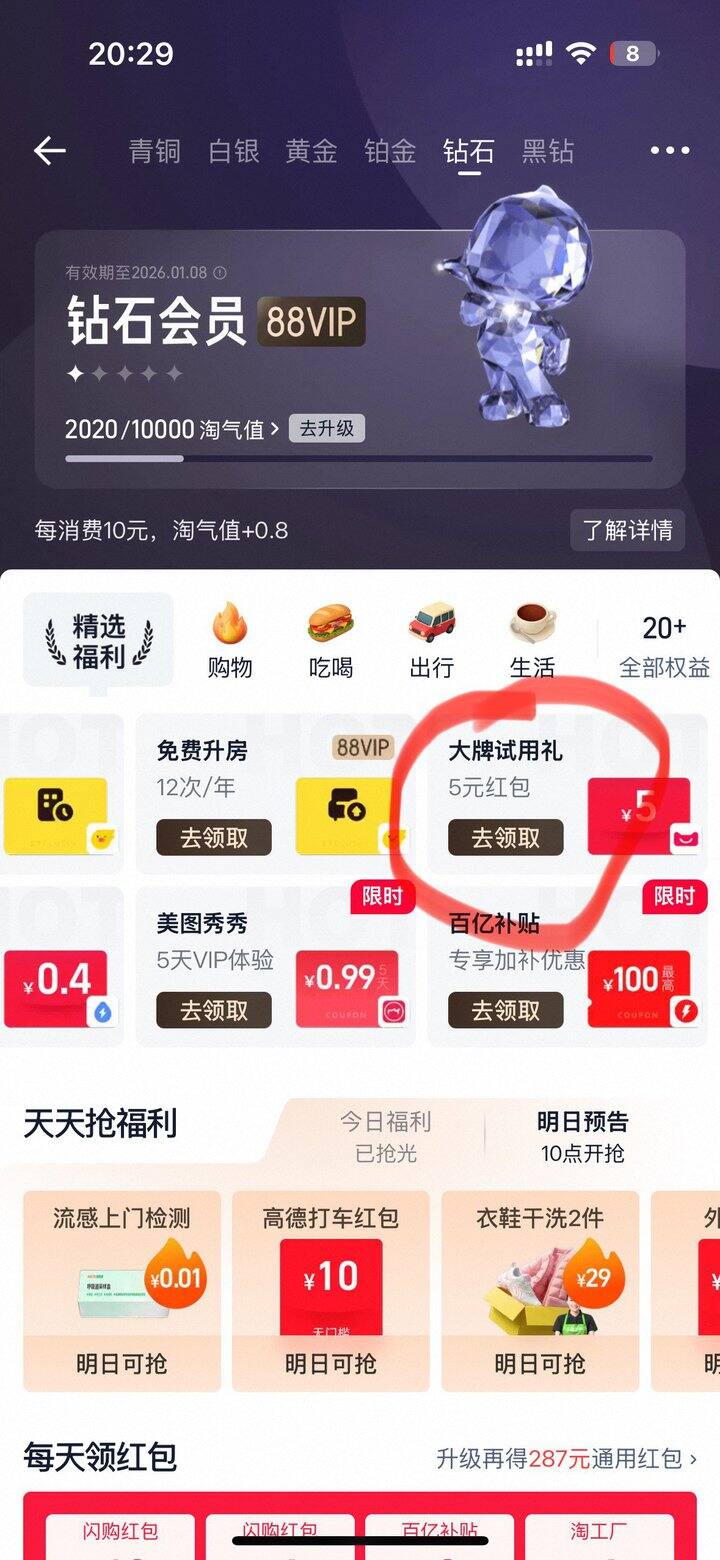Claim 免费升房 benefit via 去领取
Viewport: 720px width, 1560px height.
214,838
